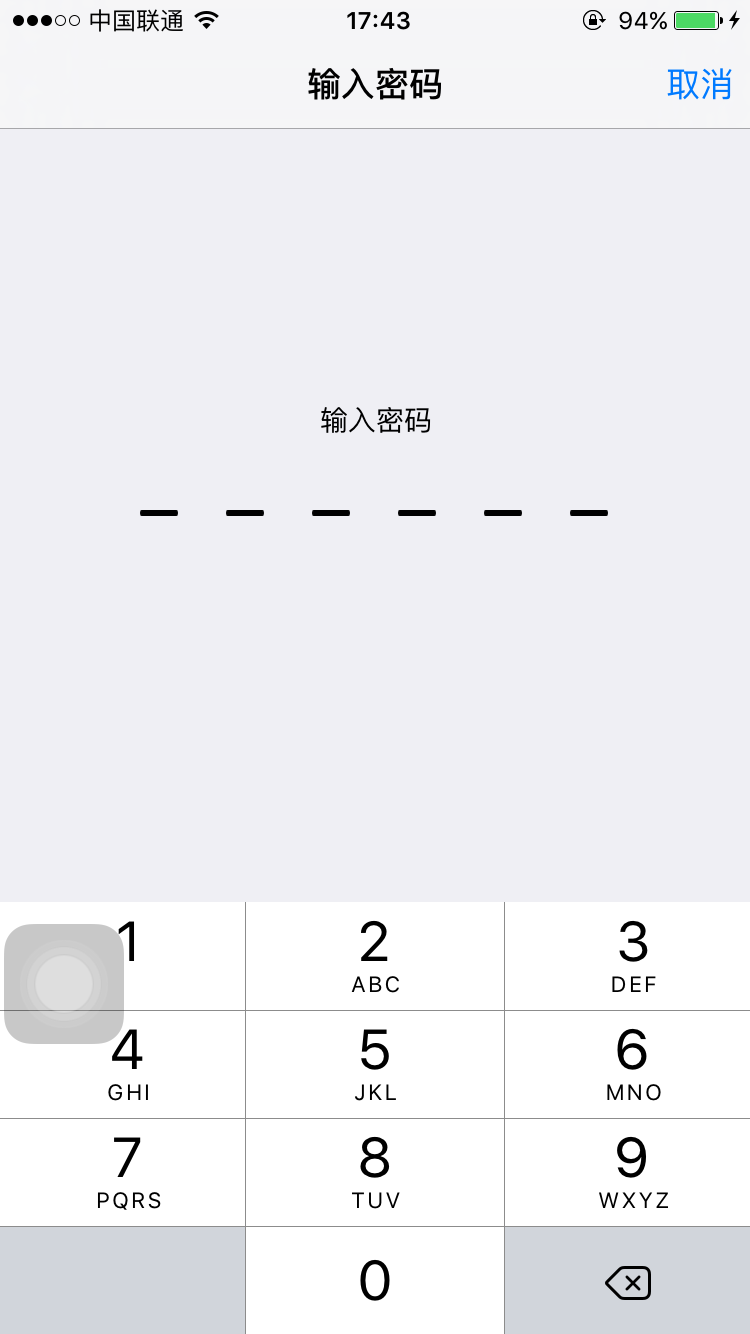
Task: Tap the delete/backspace key on the keypad
Action: (628, 1281)
